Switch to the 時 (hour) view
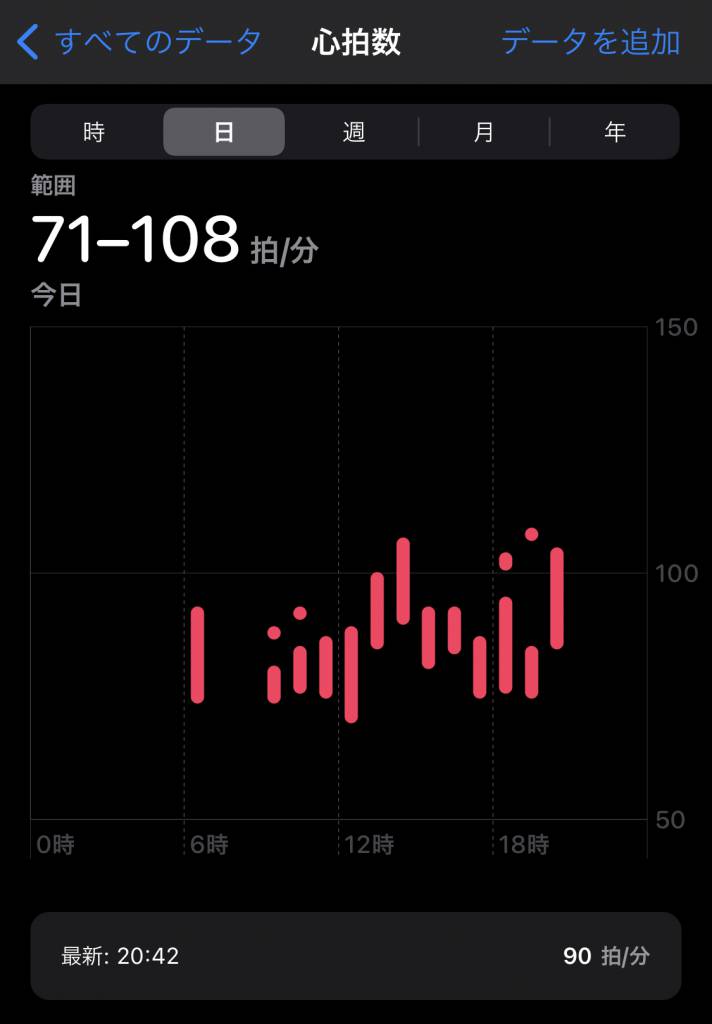 click(94, 132)
